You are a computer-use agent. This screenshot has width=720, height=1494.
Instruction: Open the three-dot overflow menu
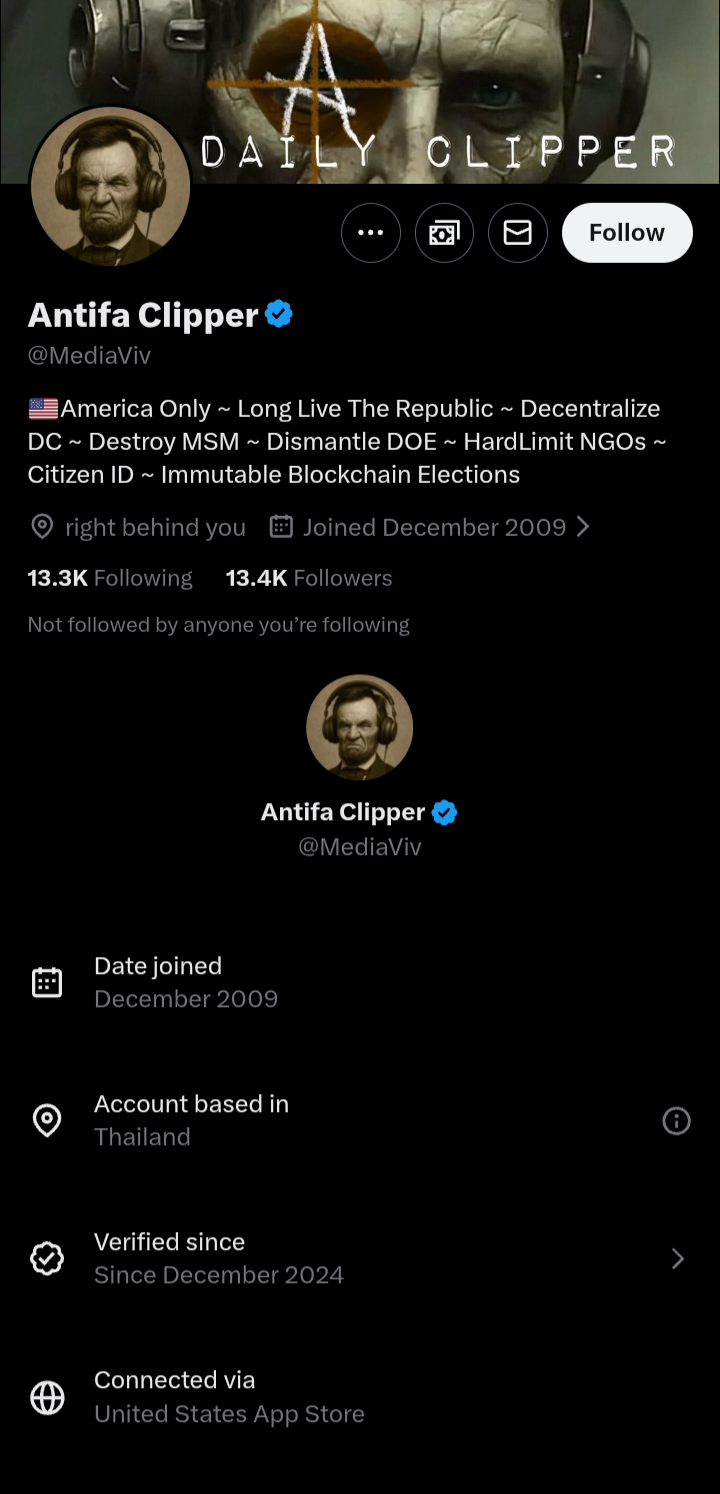click(371, 233)
